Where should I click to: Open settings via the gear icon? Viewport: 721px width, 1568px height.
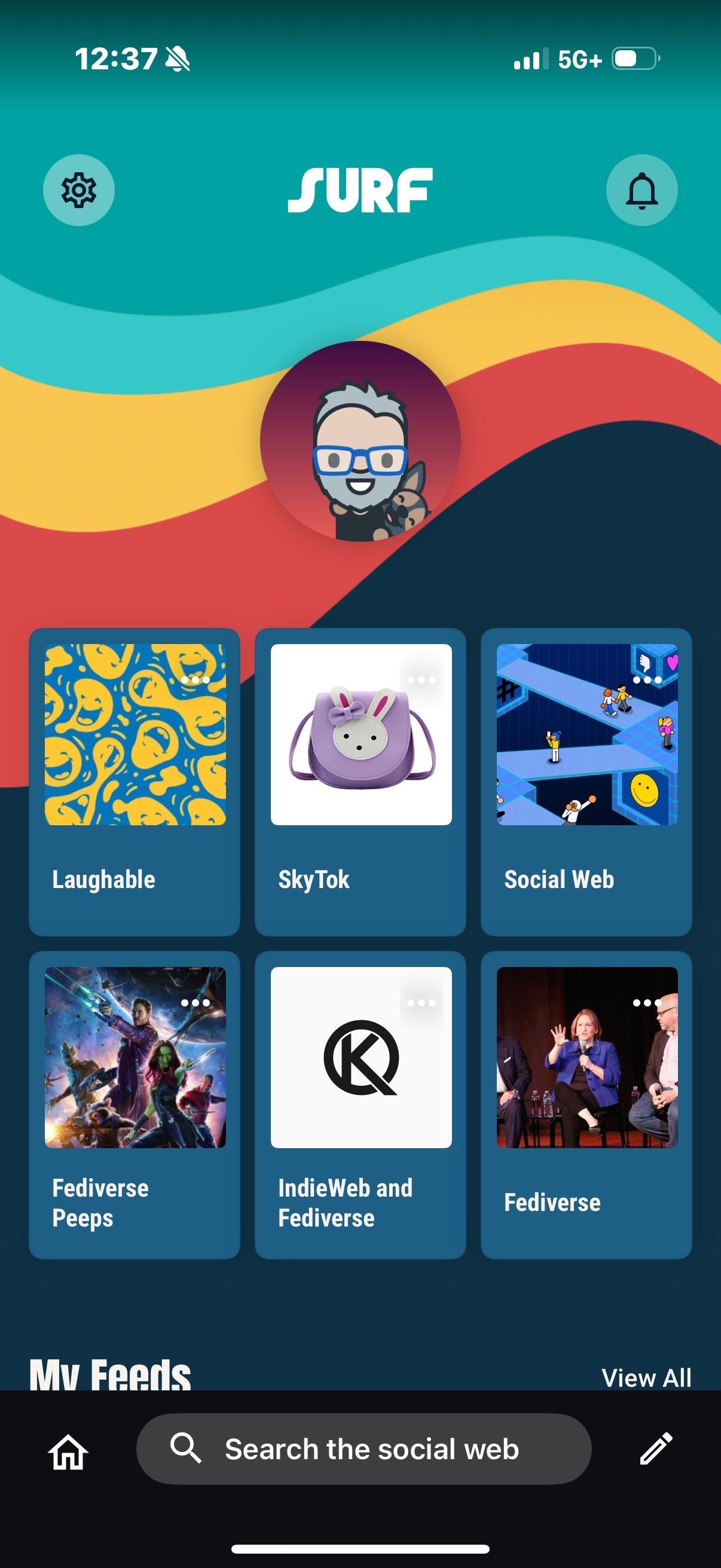78,190
